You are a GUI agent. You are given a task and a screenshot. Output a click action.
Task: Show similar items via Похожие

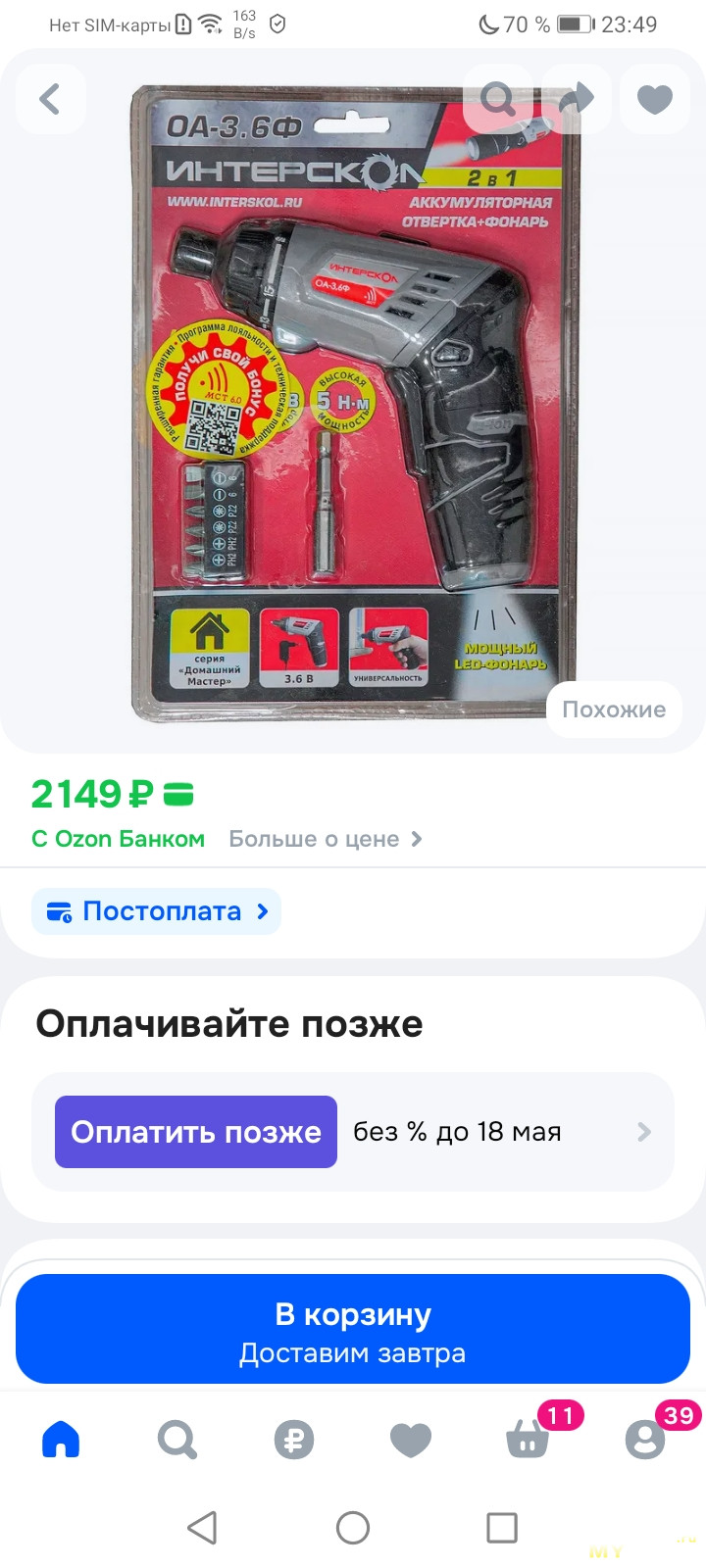tap(614, 710)
